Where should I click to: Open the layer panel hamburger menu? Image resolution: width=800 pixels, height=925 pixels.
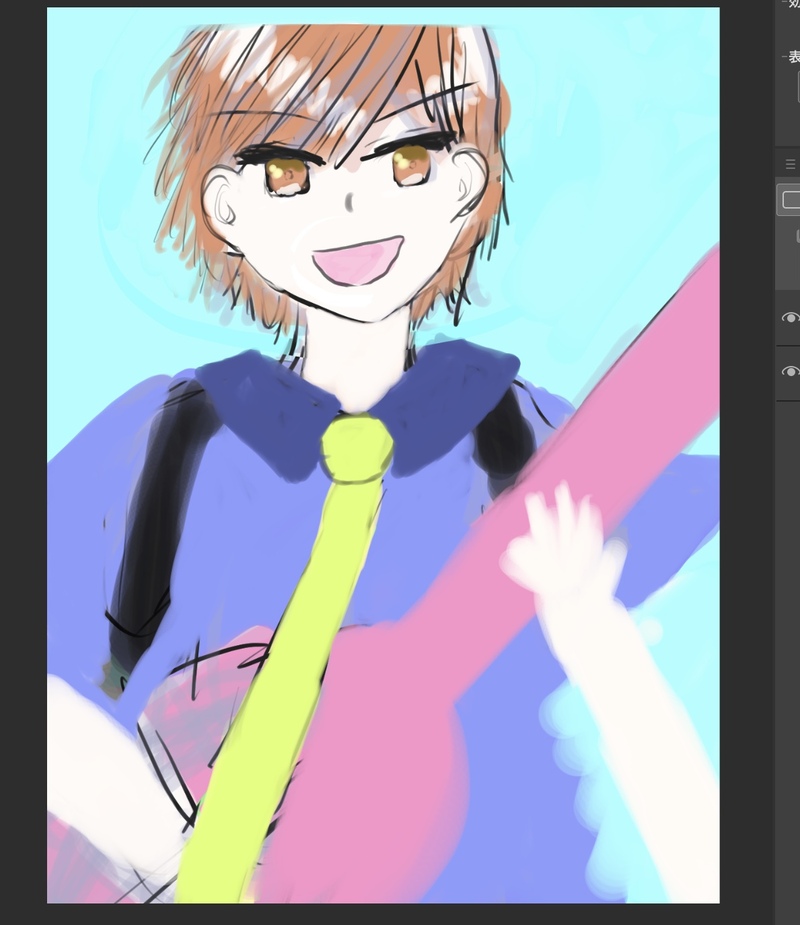790,165
